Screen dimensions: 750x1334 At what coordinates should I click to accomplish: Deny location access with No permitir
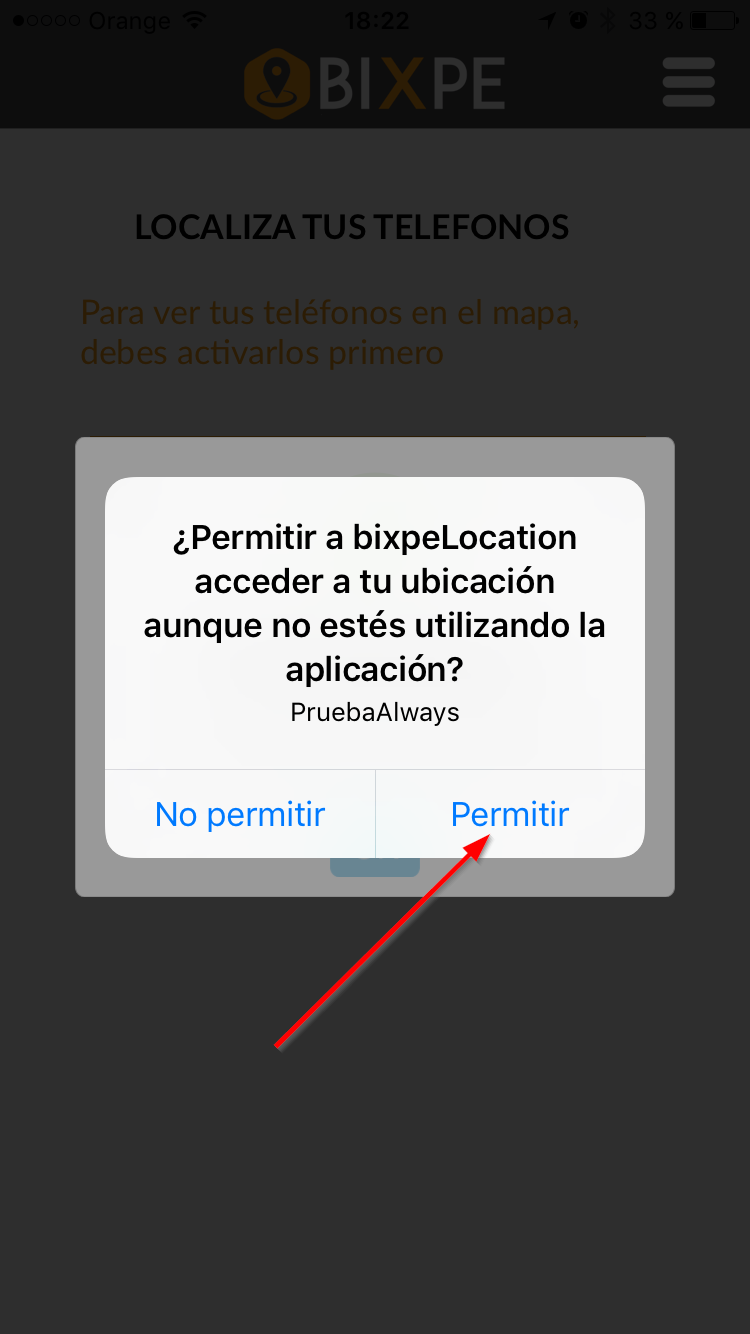pyautogui.click(x=240, y=814)
